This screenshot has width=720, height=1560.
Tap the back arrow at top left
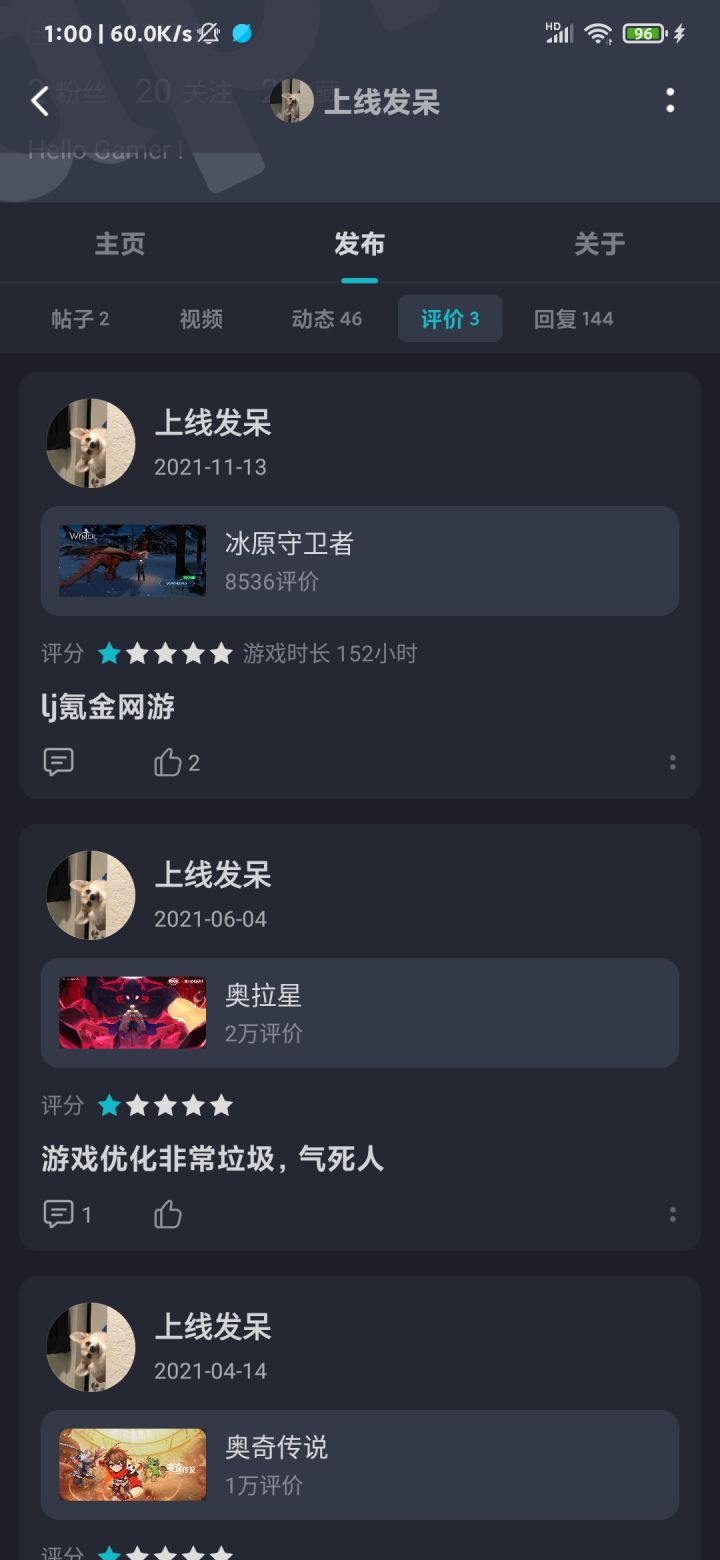(40, 101)
